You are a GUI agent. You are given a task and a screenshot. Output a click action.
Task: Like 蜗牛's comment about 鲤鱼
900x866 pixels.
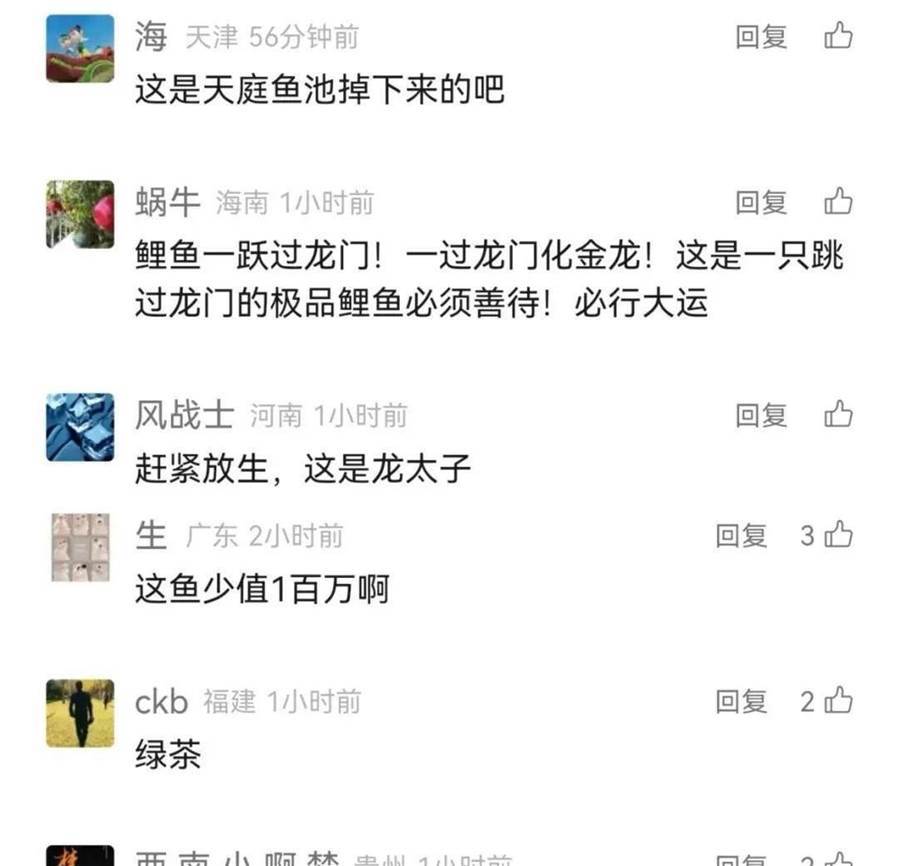[x=838, y=203]
